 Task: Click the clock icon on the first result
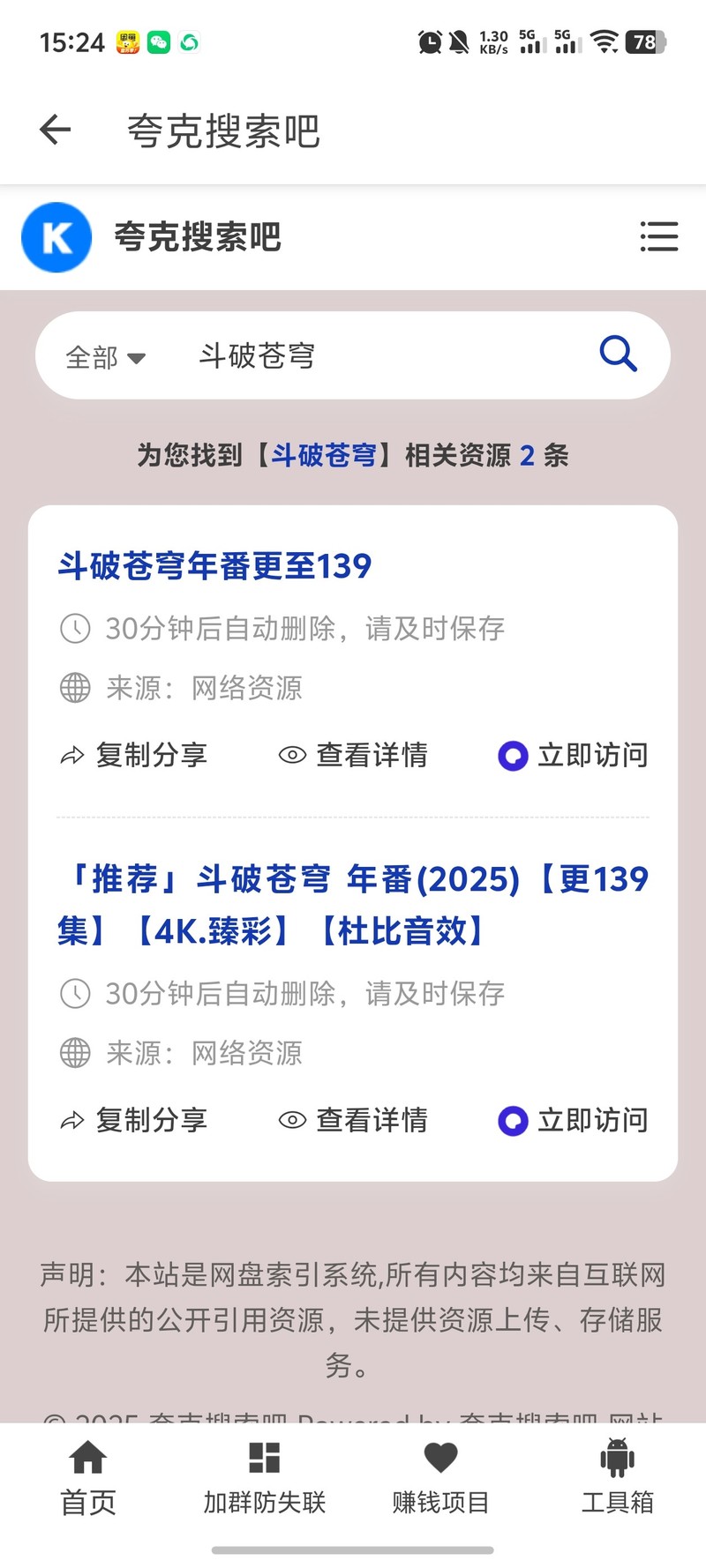point(74,629)
